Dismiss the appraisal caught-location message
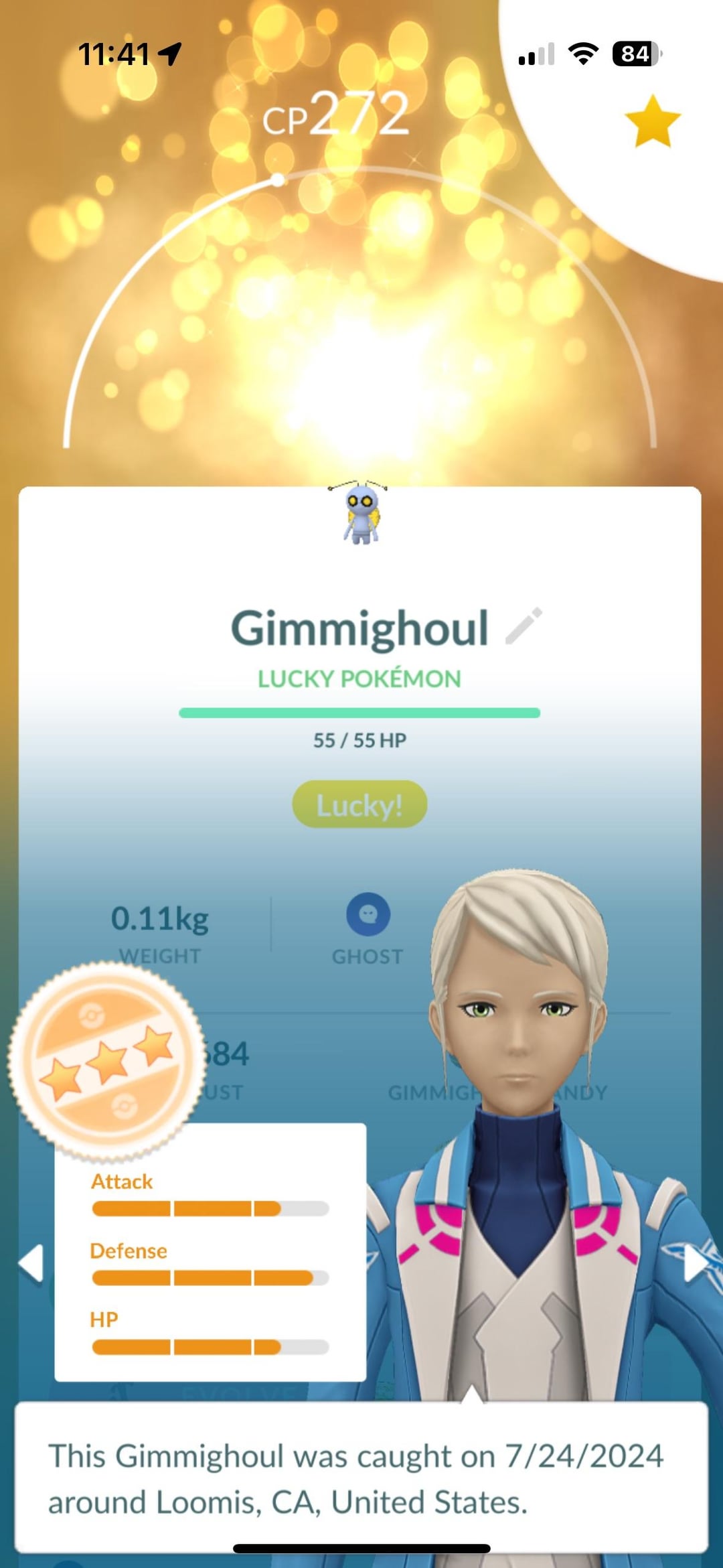The width and height of the screenshot is (723, 1568). [361, 1478]
